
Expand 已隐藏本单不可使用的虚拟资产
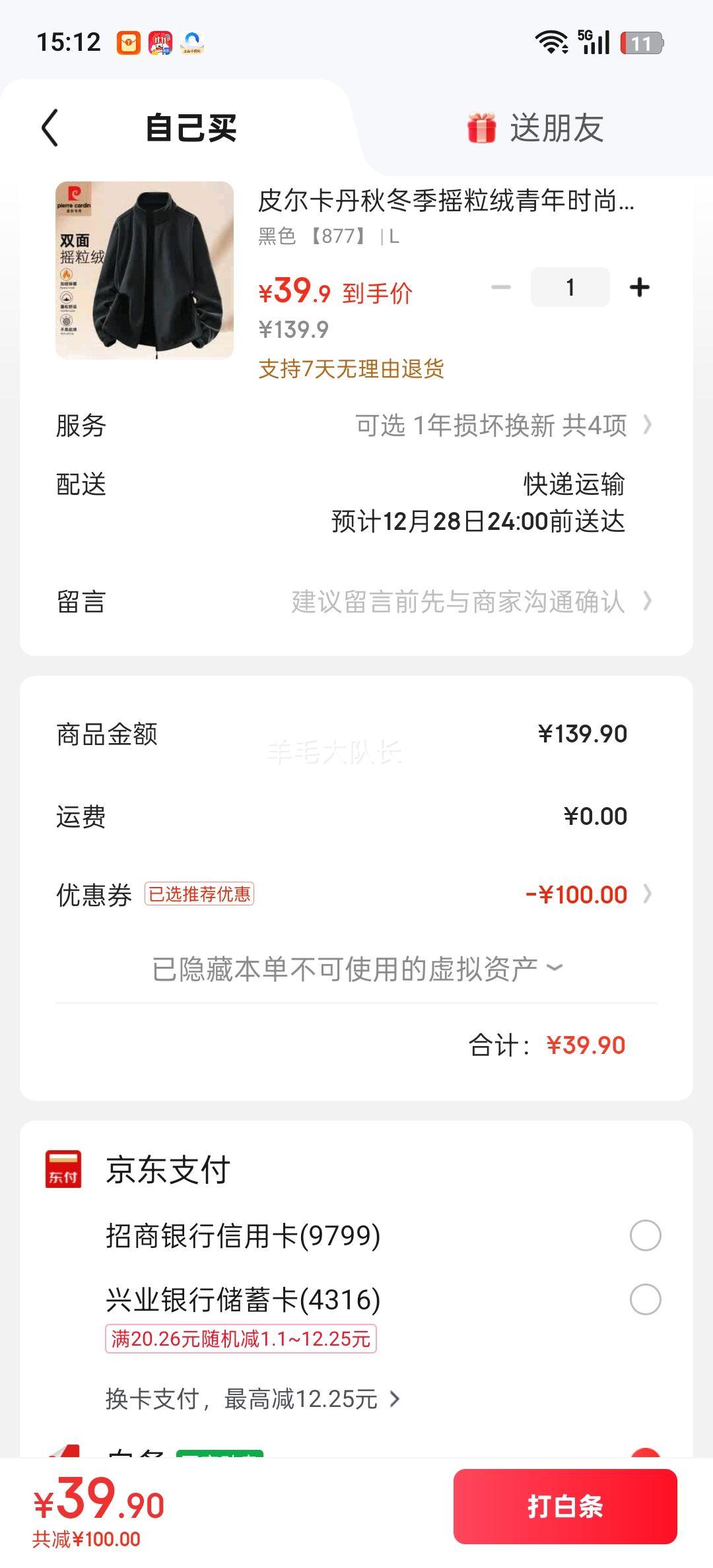click(x=356, y=969)
